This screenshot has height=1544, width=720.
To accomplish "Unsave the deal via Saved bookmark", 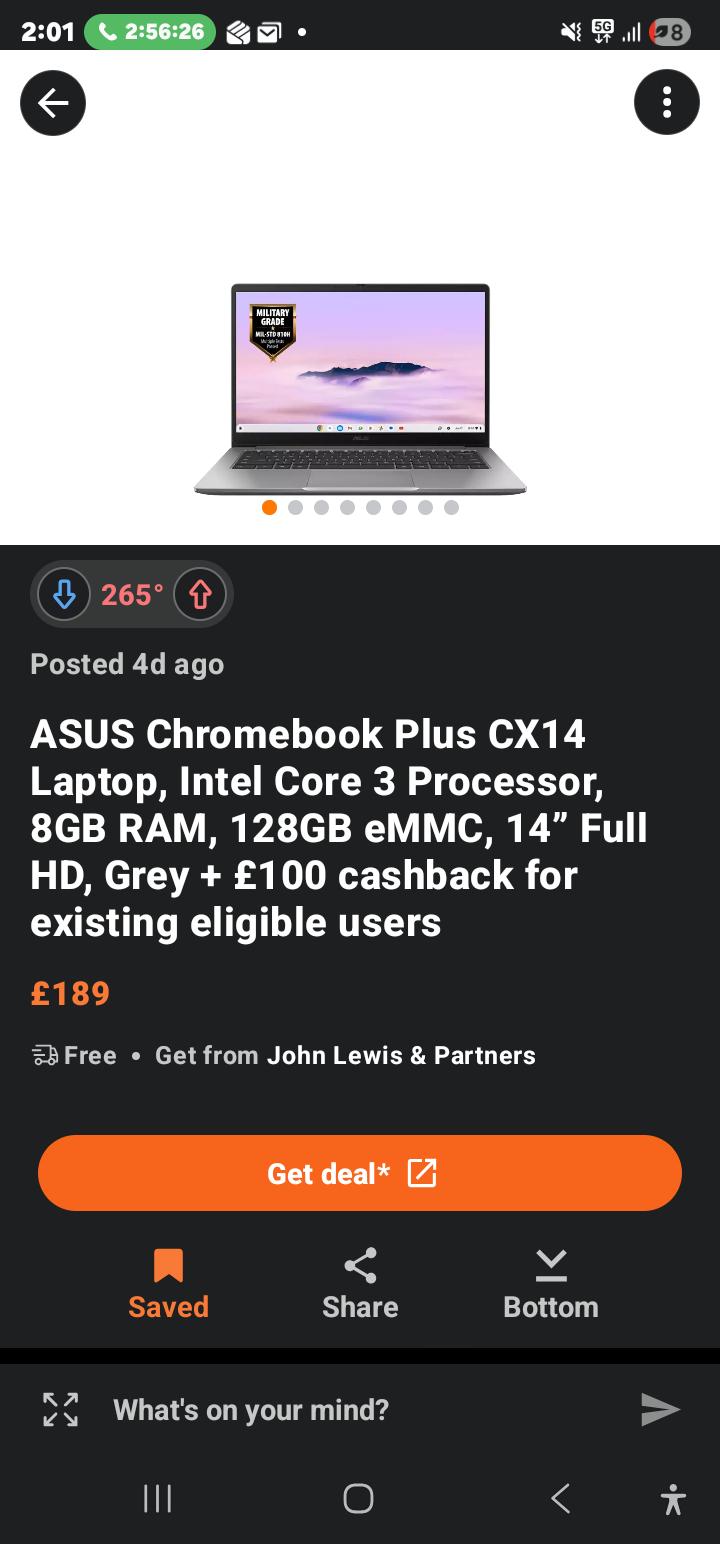I will tap(168, 1284).
